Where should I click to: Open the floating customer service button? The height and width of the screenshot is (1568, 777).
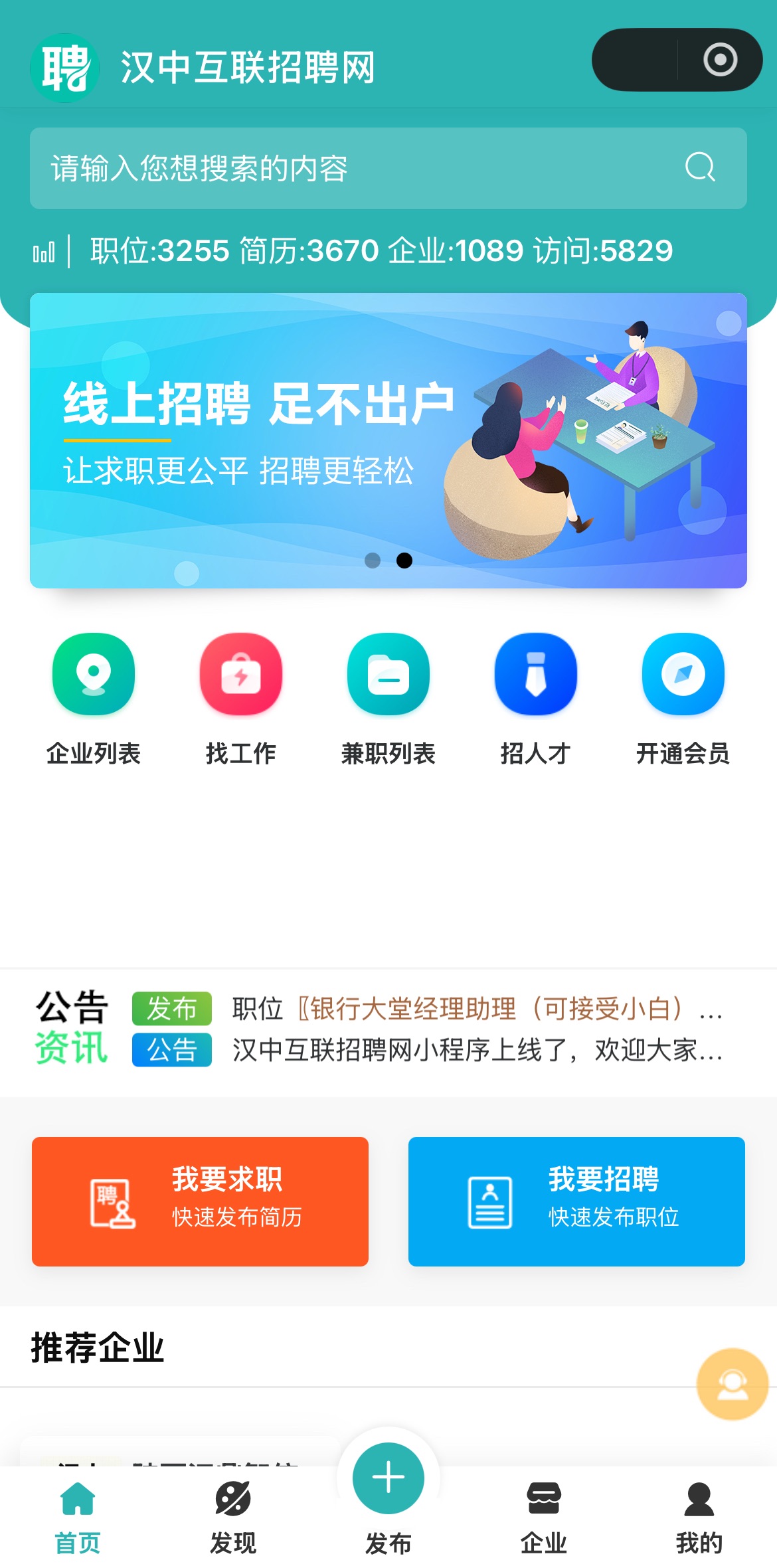pyautogui.click(x=732, y=1384)
